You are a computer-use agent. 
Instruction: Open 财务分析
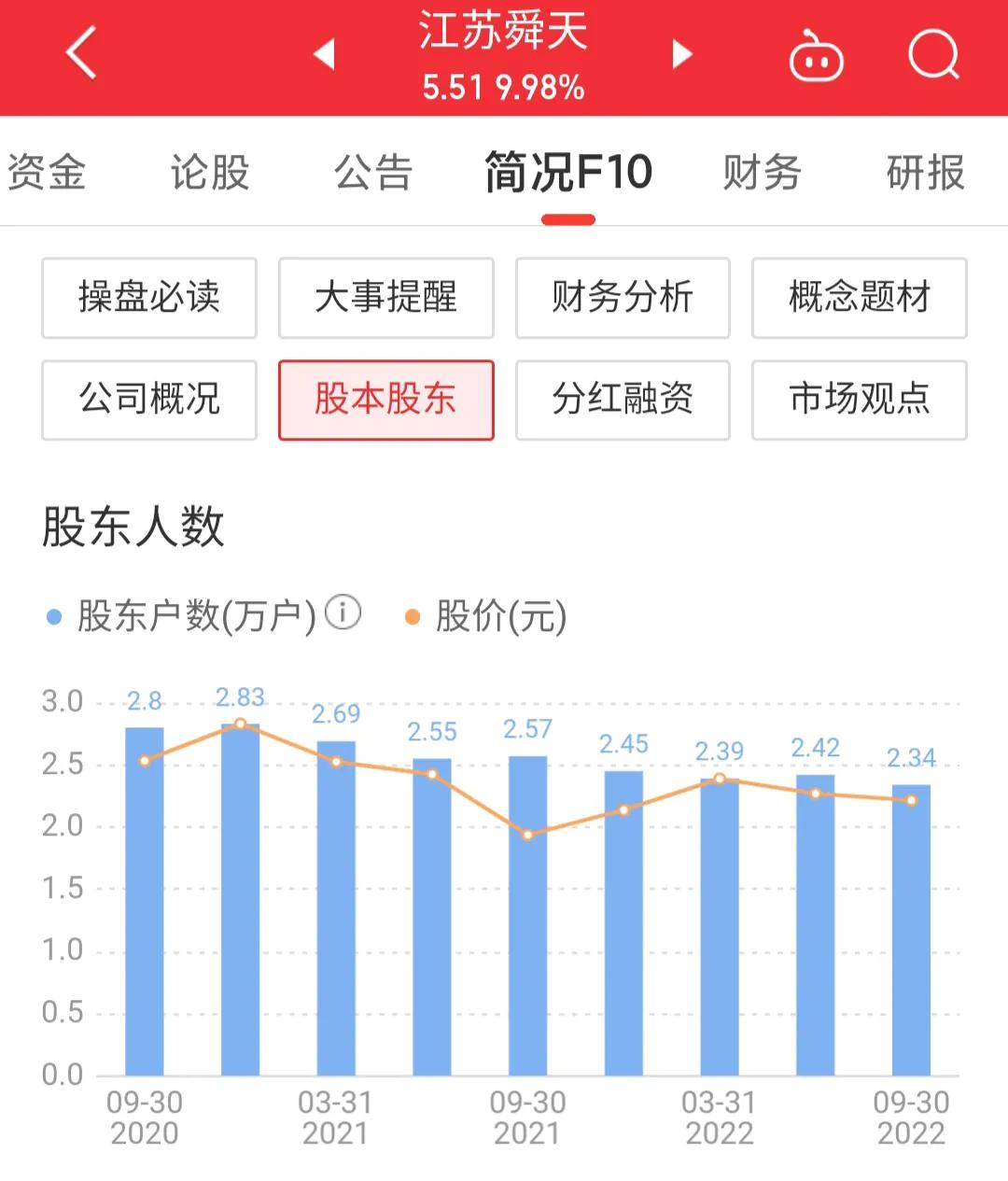click(x=623, y=299)
